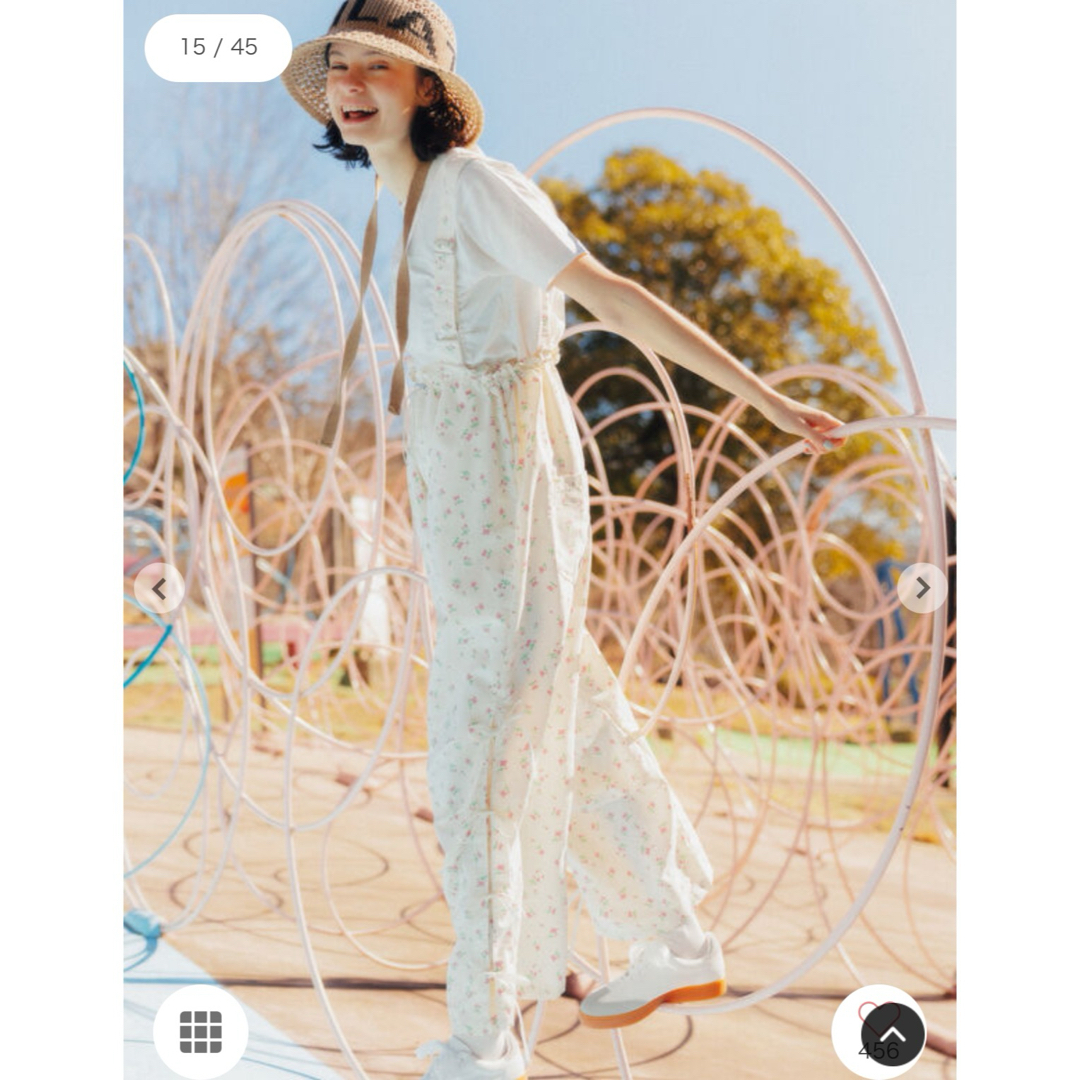This screenshot has height=1080, width=1080.
Task: Open the image grid view
Action: [200, 1031]
